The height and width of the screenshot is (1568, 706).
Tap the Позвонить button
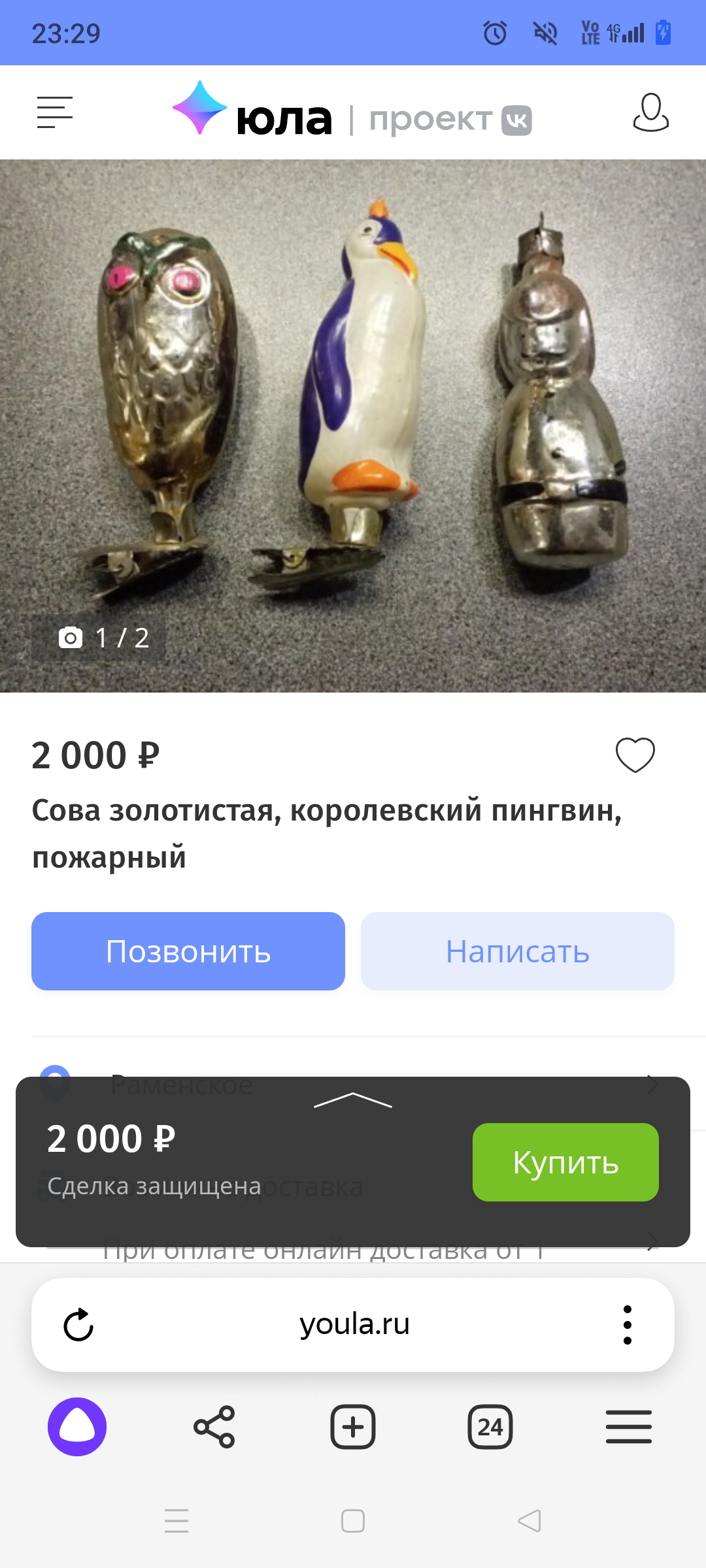tap(188, 951)
